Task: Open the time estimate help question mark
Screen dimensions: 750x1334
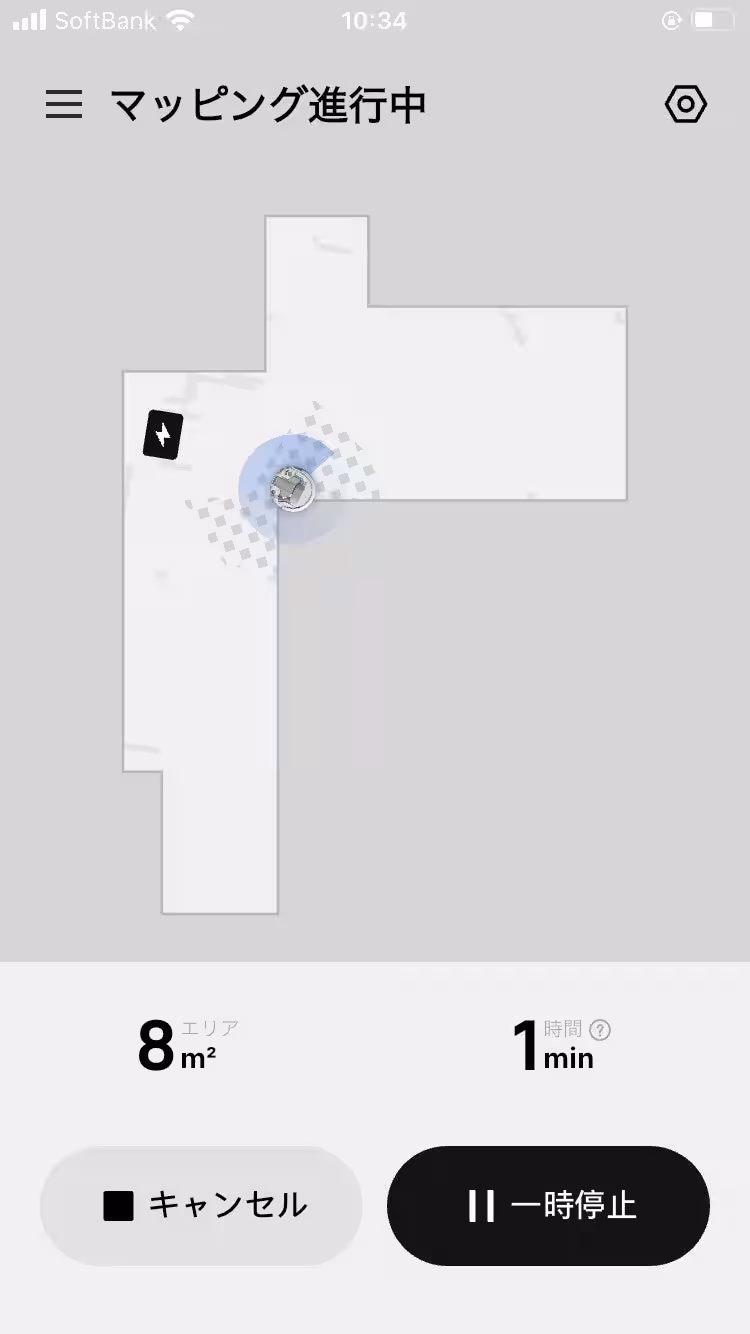Action: pos(602,1030)
